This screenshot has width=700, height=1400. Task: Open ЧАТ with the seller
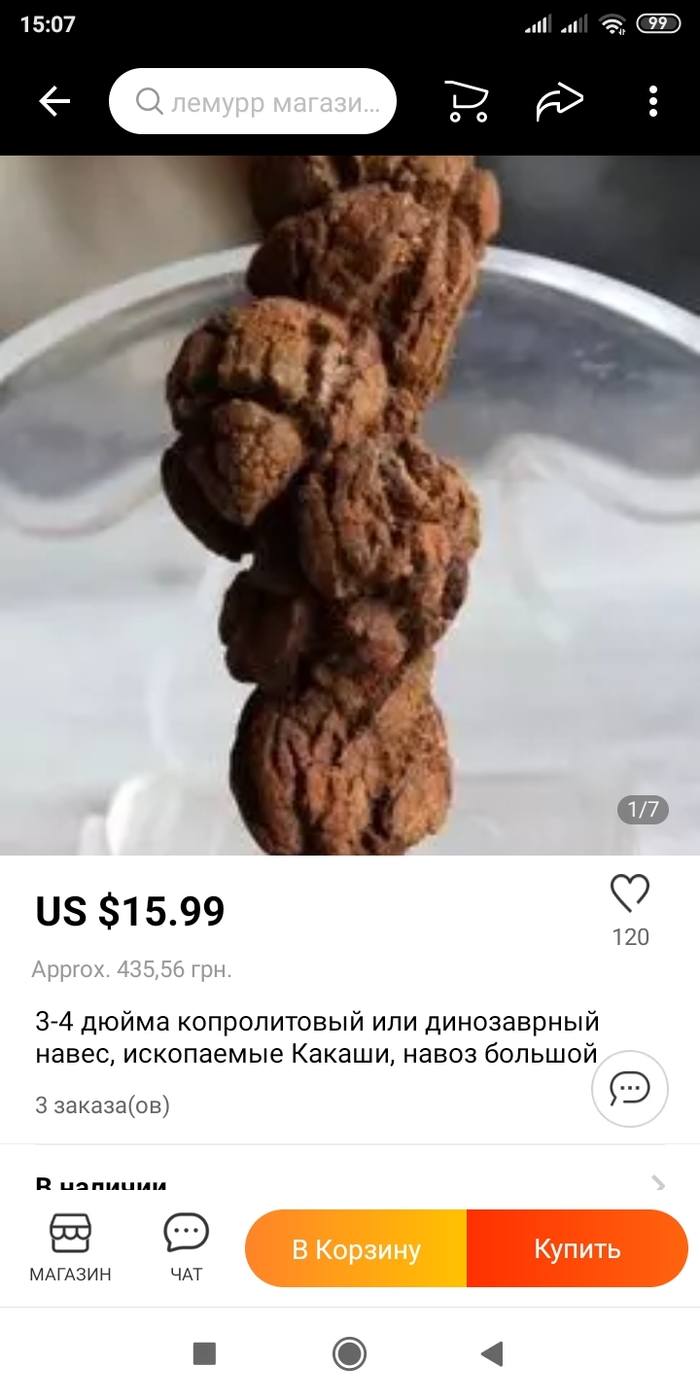[x=186, y=1247]
